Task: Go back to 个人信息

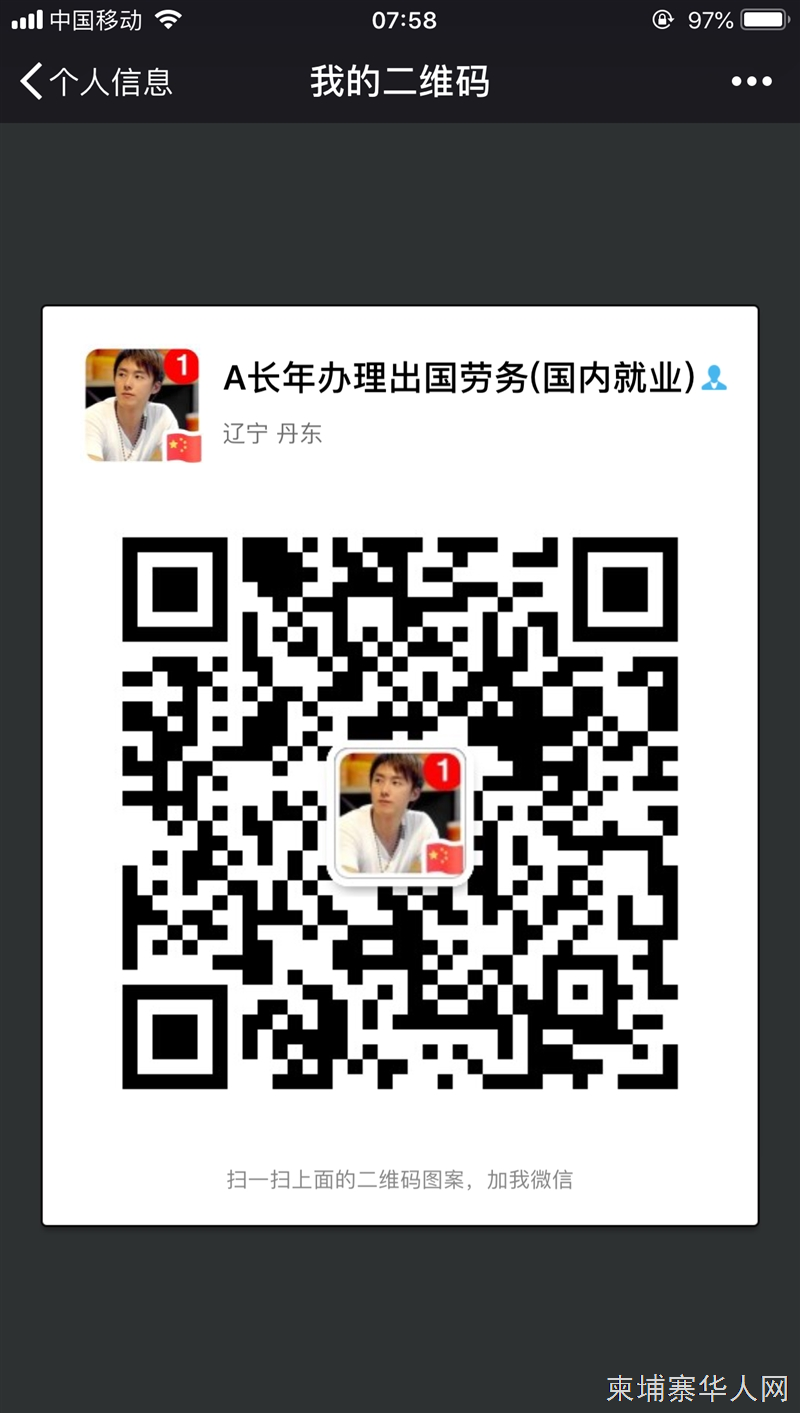Action: click(96, 82)
